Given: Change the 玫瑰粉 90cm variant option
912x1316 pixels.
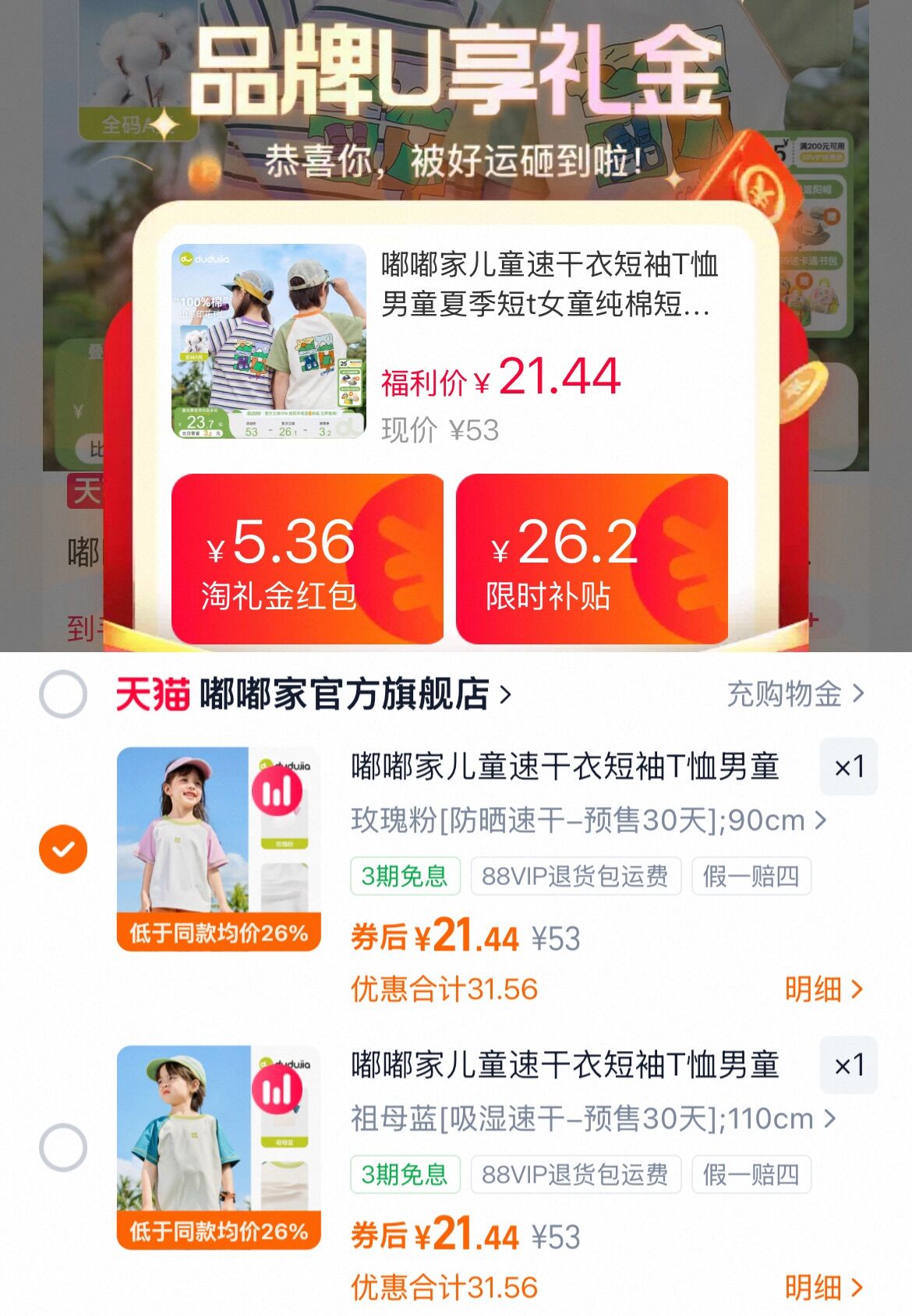Looking at the screenshot, I should (x=588, y=820).
